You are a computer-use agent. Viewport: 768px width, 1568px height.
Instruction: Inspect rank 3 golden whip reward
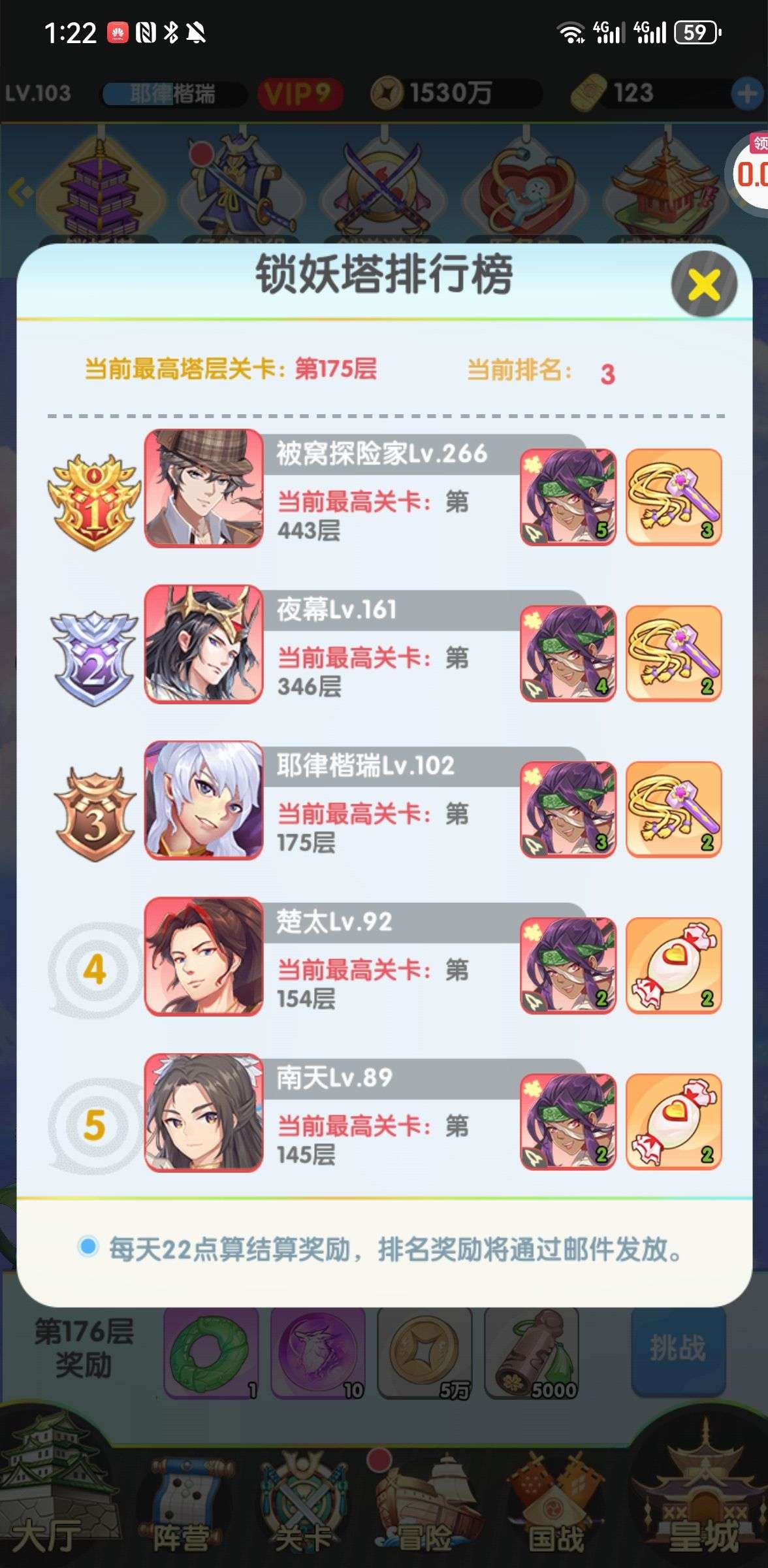(x=673, y=809)
